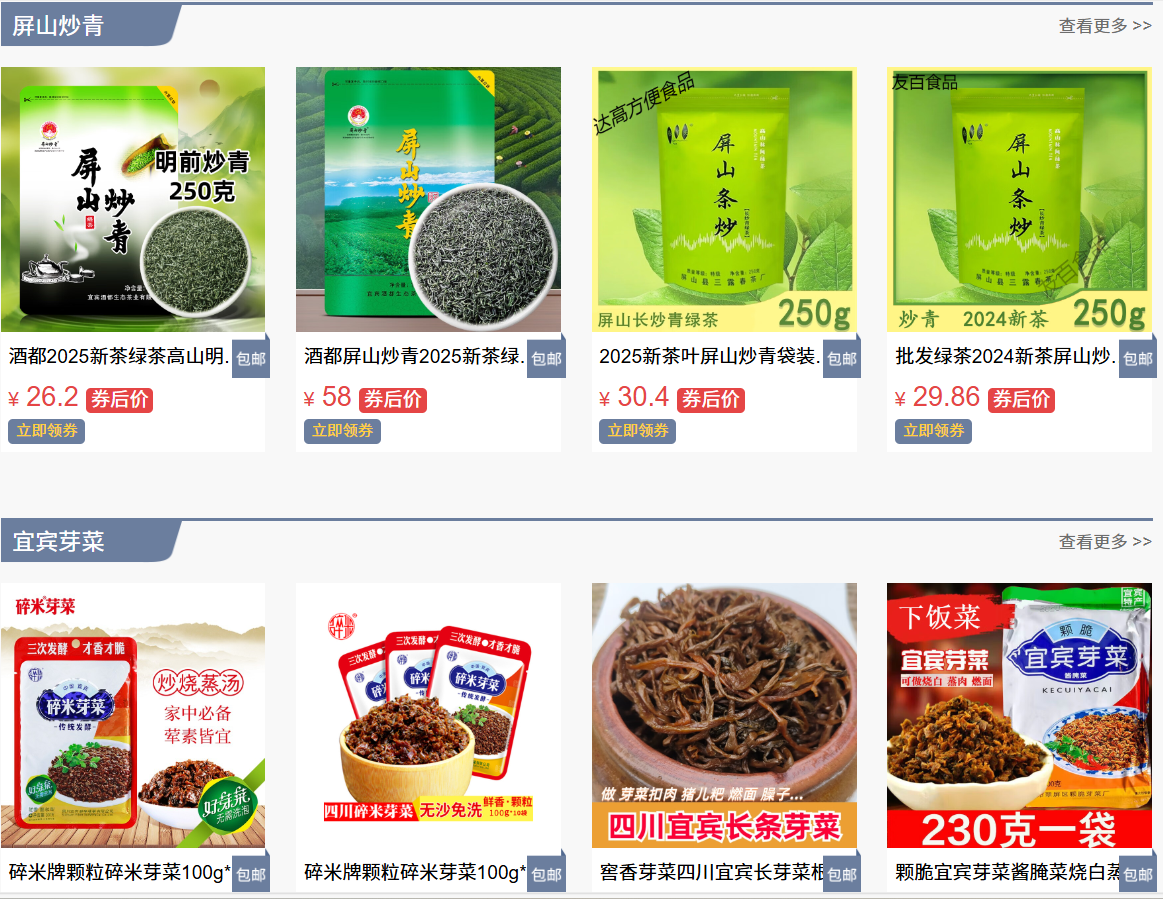1163x899 pixels.
Task: Tap 立即领券 under the ¥58 tea
Action: coord(342,431)
